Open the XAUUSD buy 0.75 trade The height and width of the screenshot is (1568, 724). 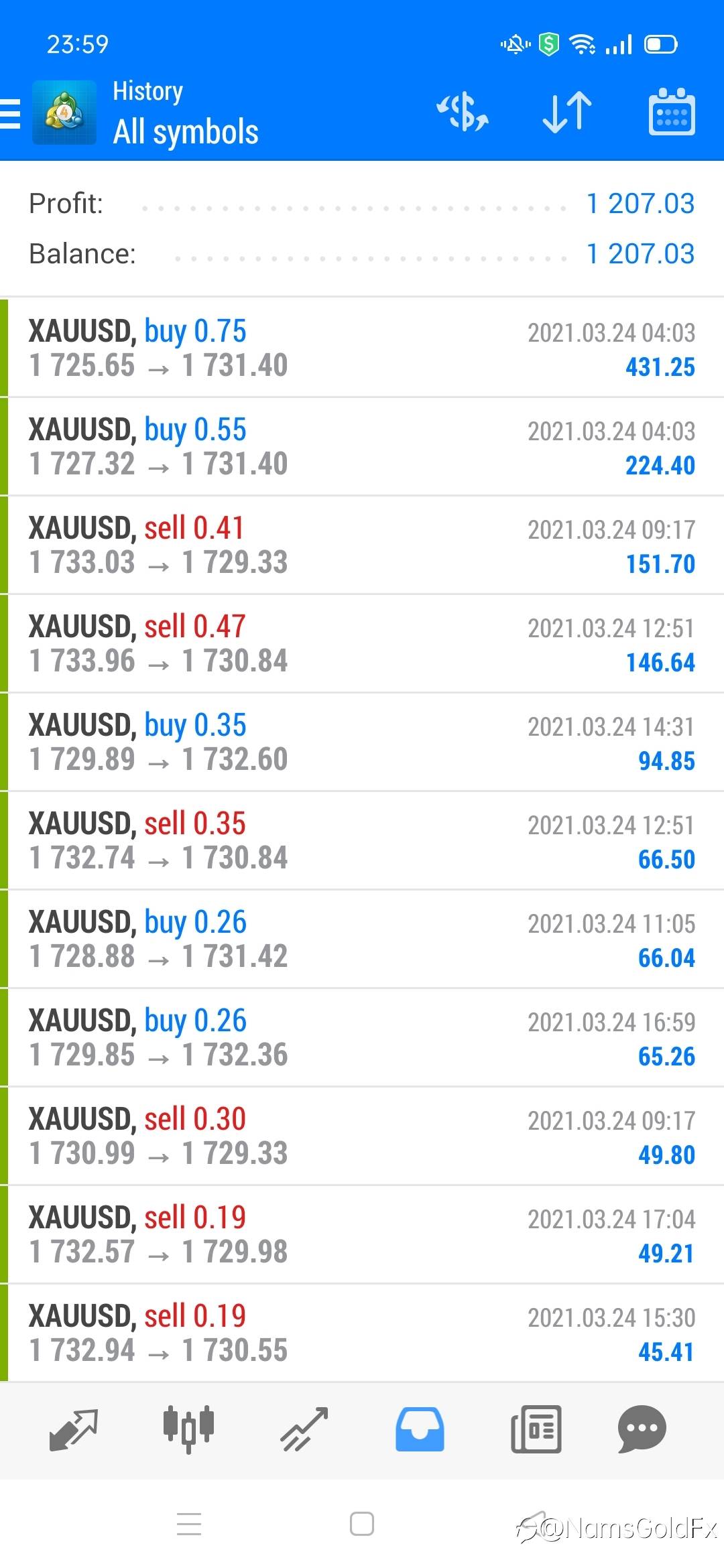(x=362, y=348)
